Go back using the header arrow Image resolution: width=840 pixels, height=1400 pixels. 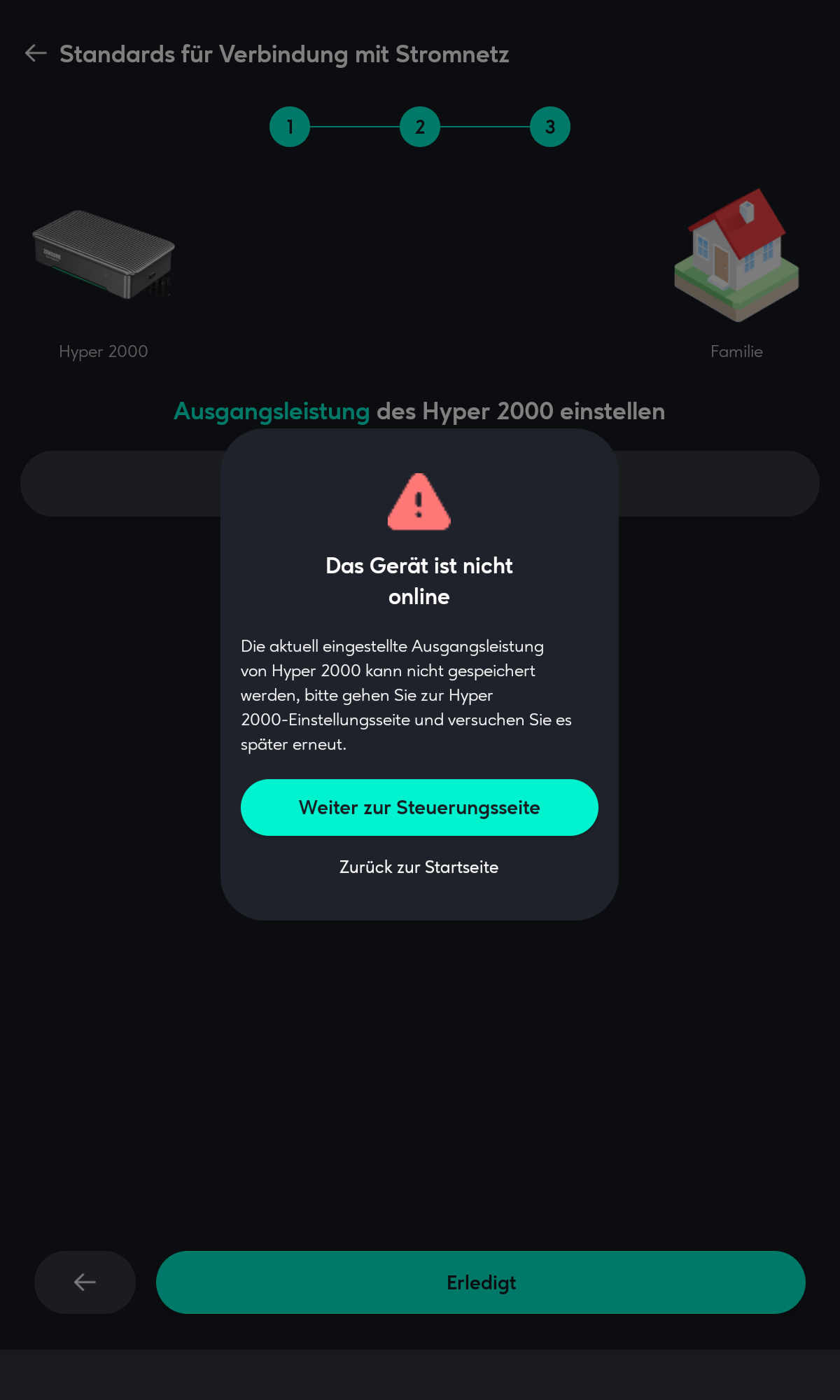pyautogui.click(x=36, y=53)
